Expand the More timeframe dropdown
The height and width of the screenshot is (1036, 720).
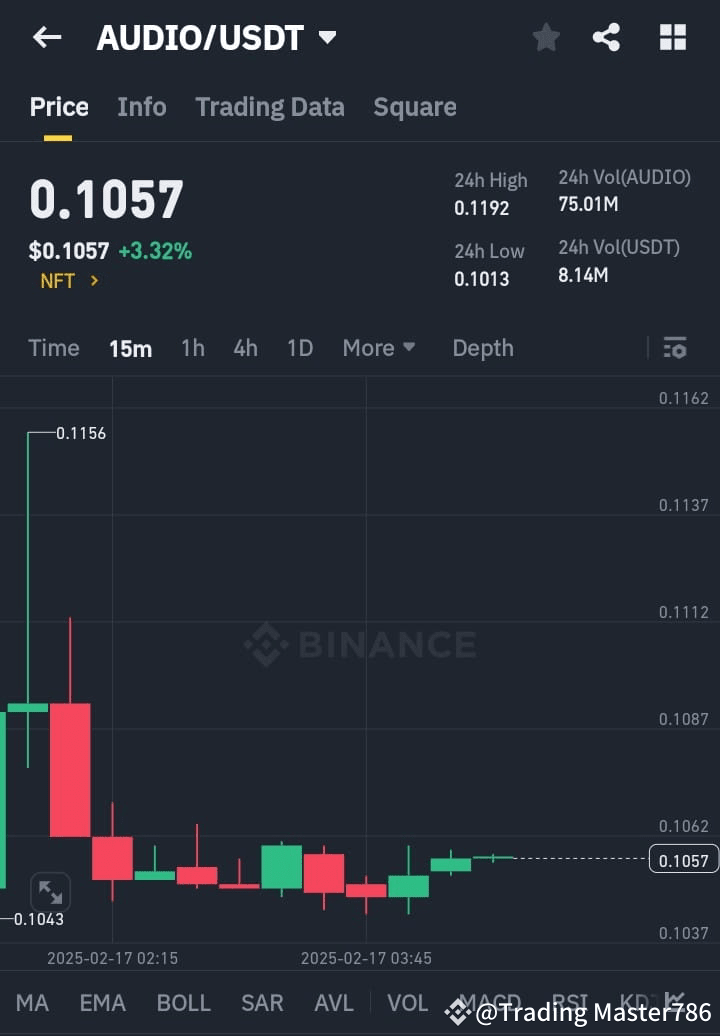point(379,348)
